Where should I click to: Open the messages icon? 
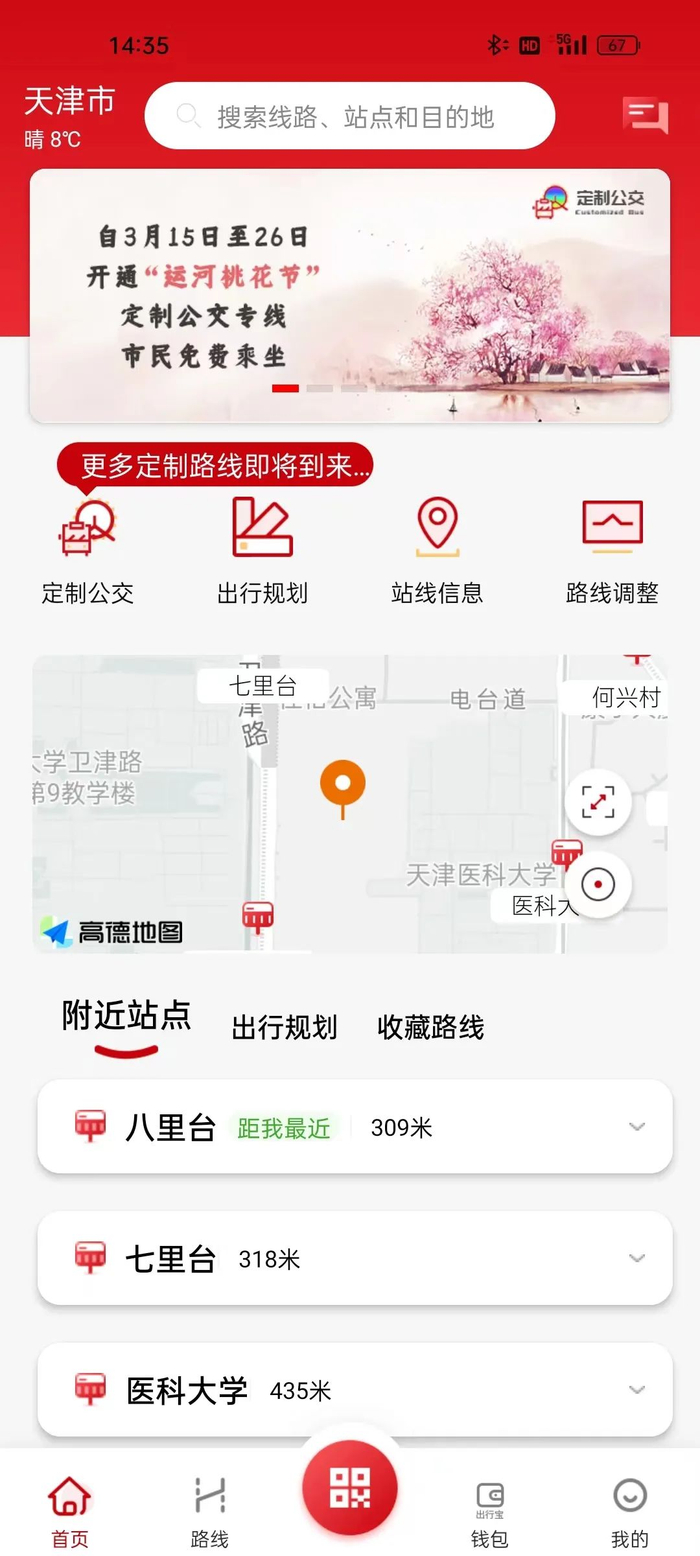645,115
